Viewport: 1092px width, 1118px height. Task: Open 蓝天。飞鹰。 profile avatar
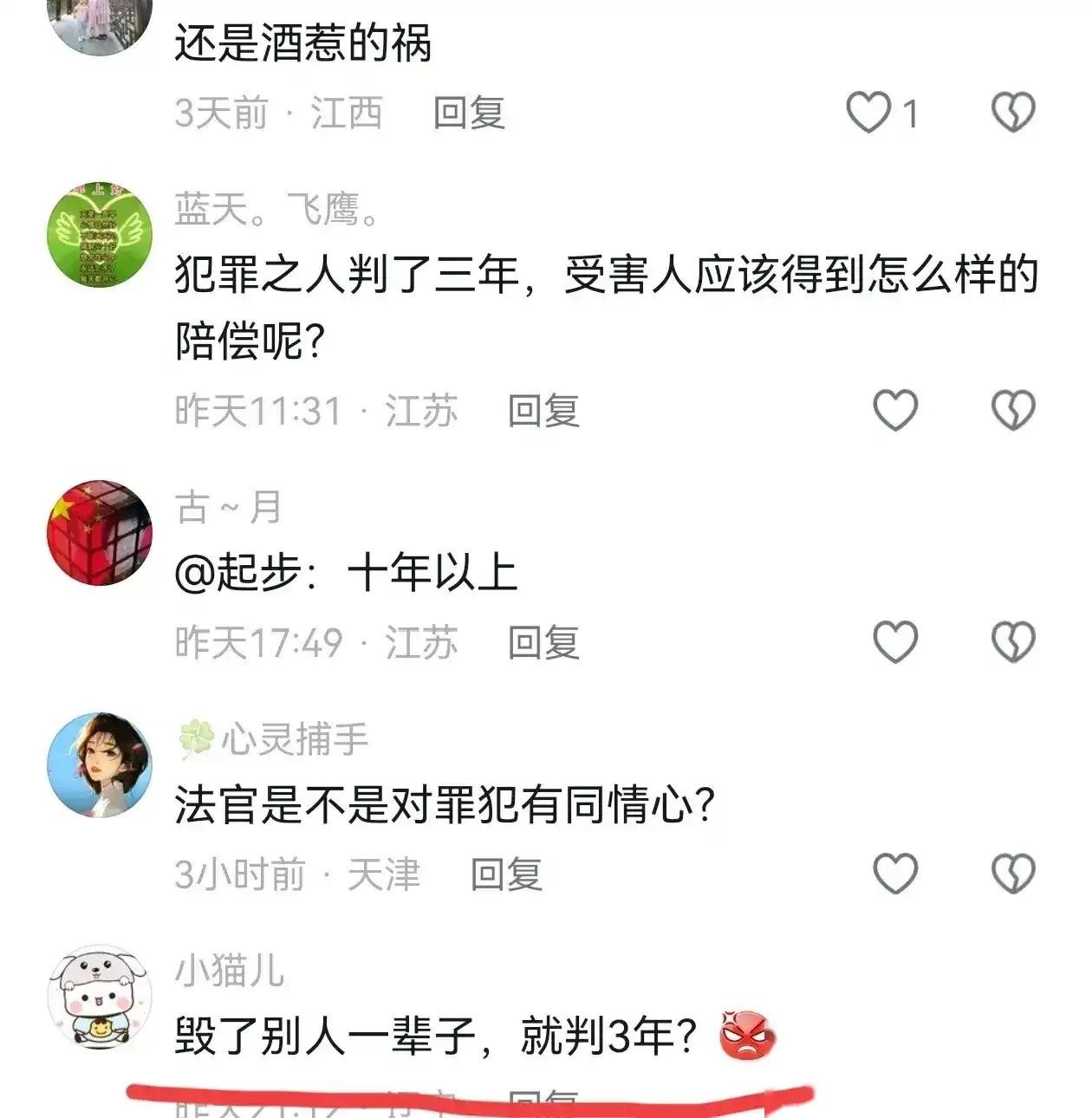pyautogui.click(x=100, y=234)
